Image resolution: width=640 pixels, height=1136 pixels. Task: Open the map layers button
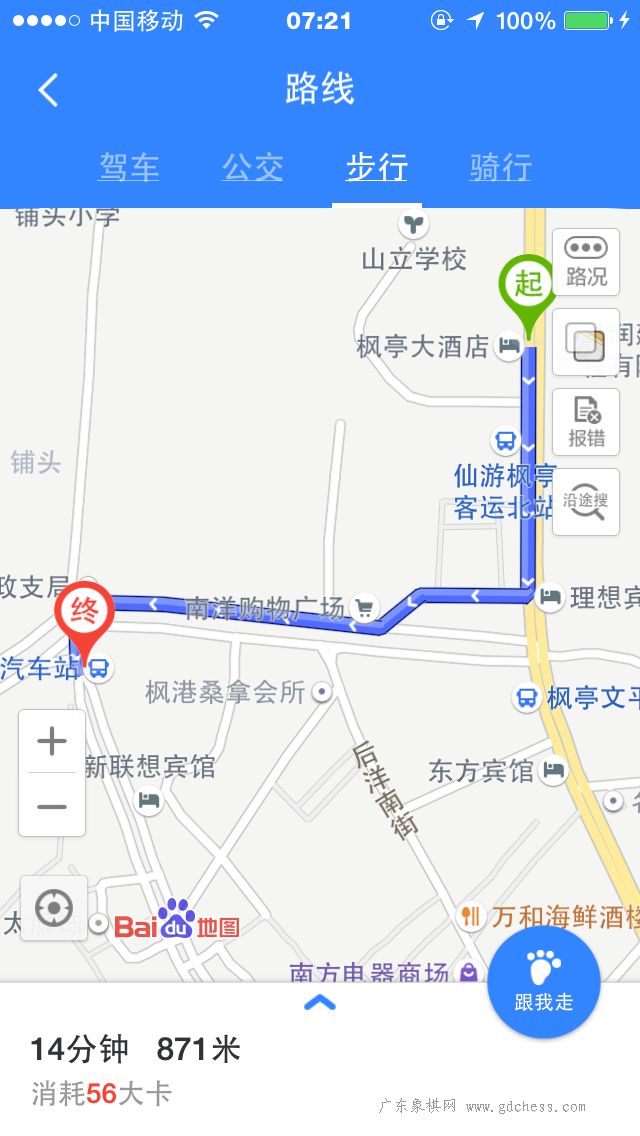(586, 342)
